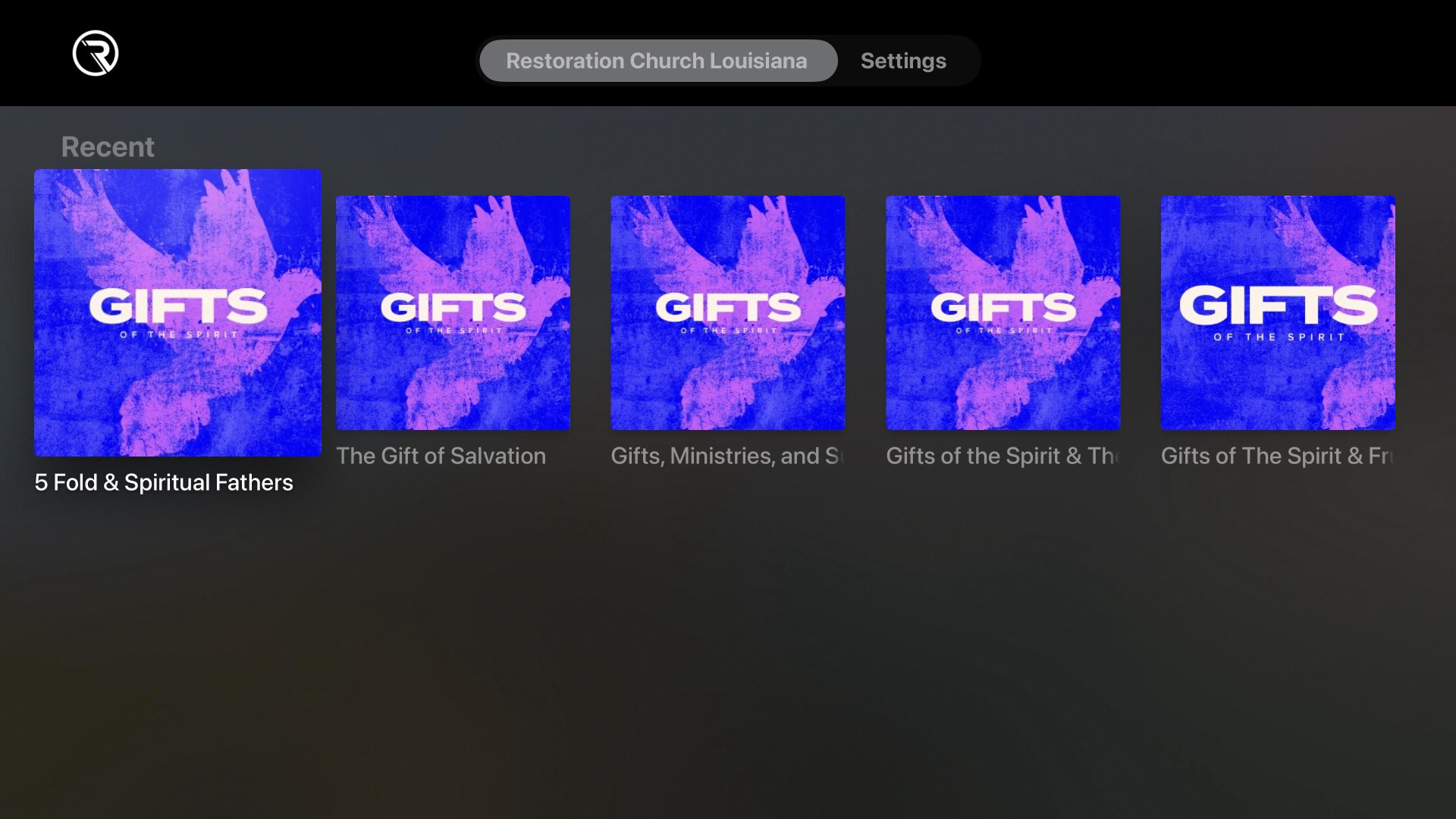The image size is (1456, 819).
Task: Switch to the Settings tab
Action: point(902,61)
